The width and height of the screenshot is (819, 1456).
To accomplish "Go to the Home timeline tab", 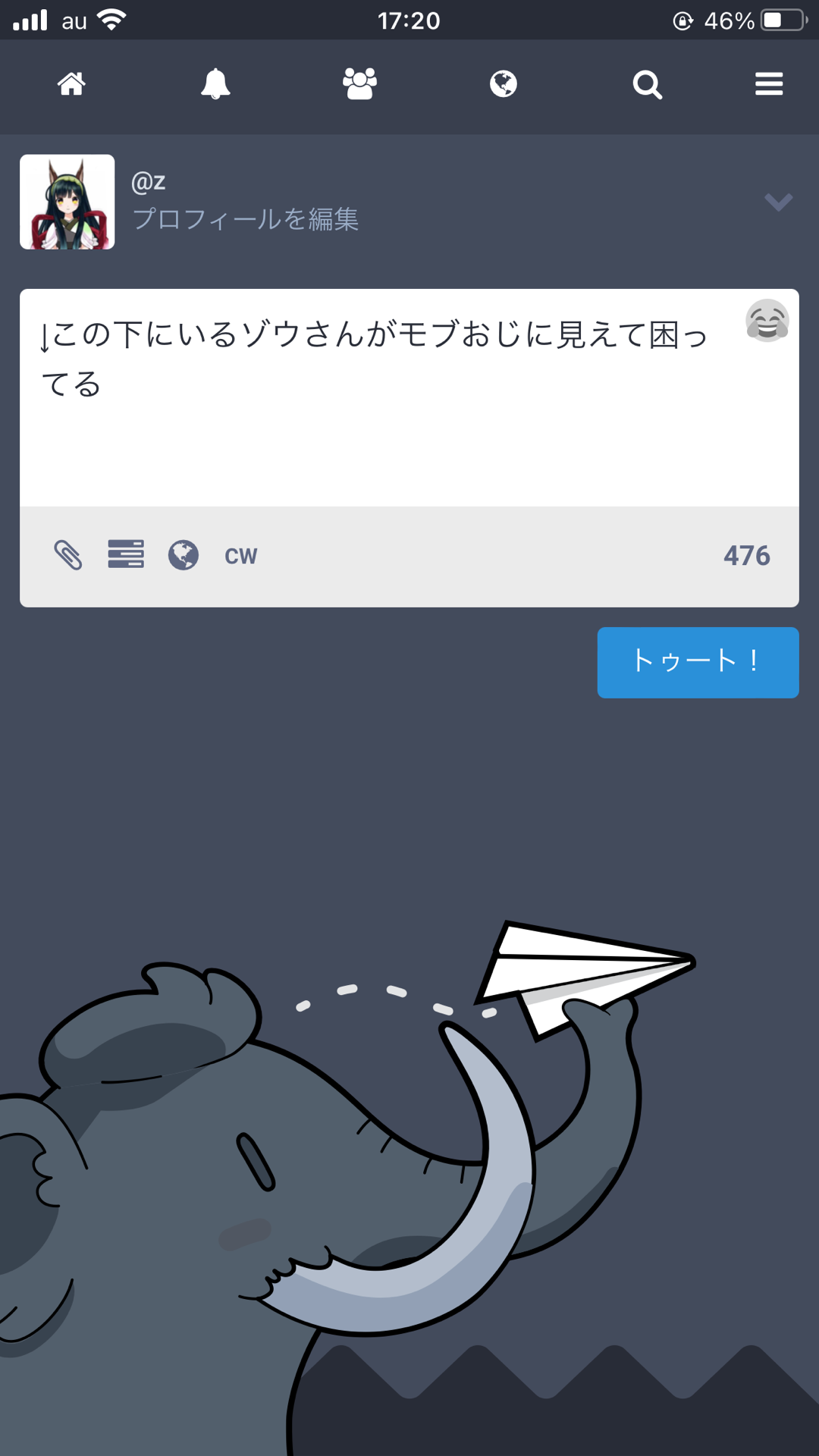I will 71,84.
